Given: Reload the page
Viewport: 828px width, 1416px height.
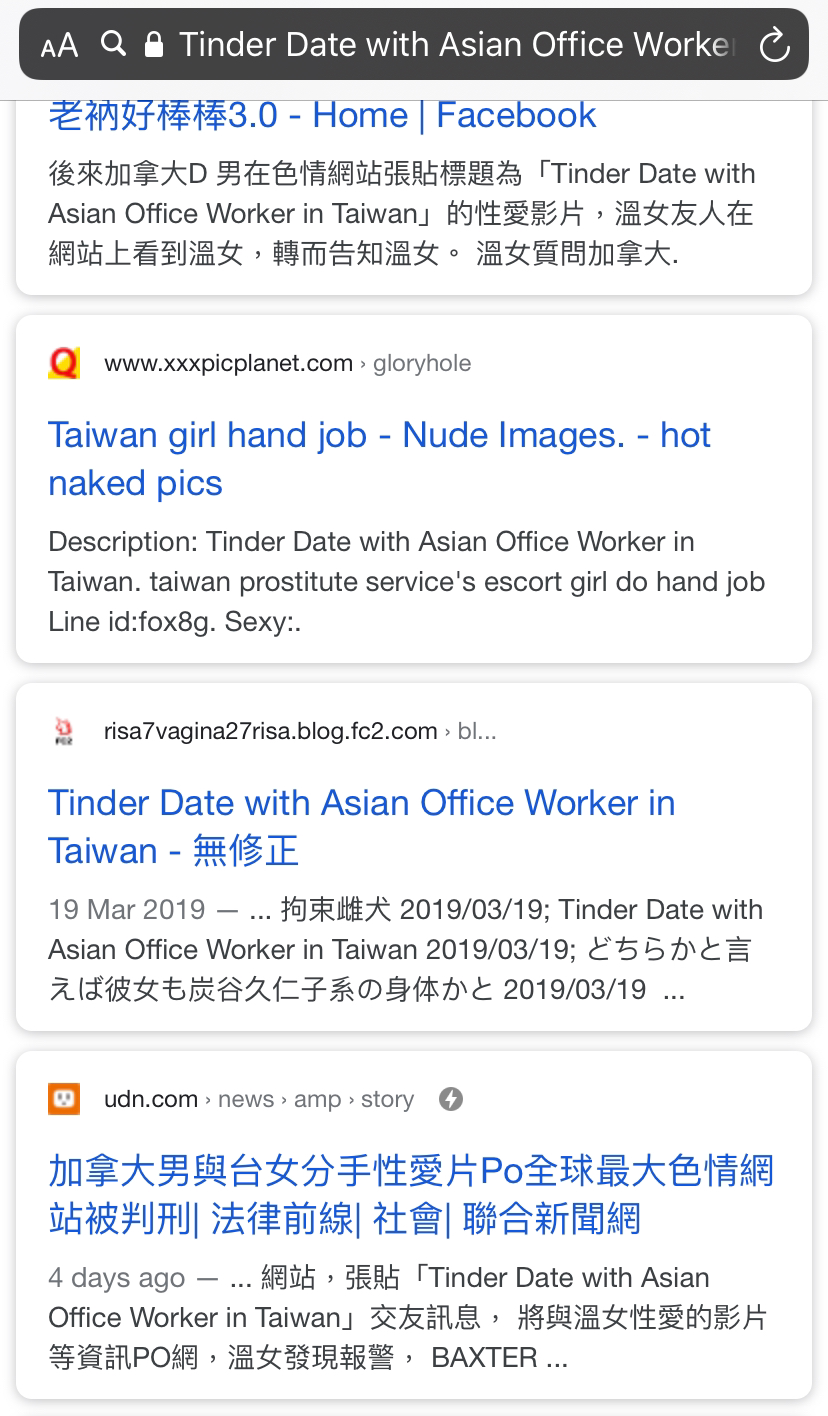Looking at the screenshot, I should tap(774, 45).
